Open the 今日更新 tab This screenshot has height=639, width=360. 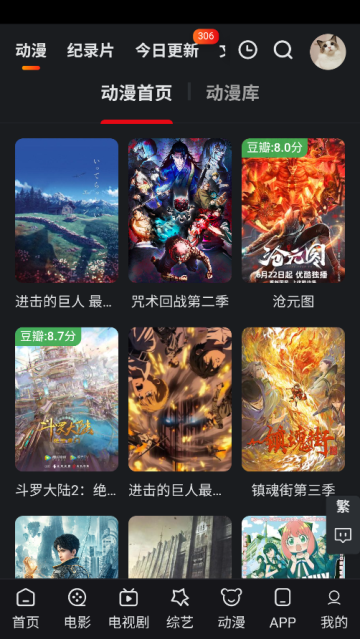click(167, 51)
